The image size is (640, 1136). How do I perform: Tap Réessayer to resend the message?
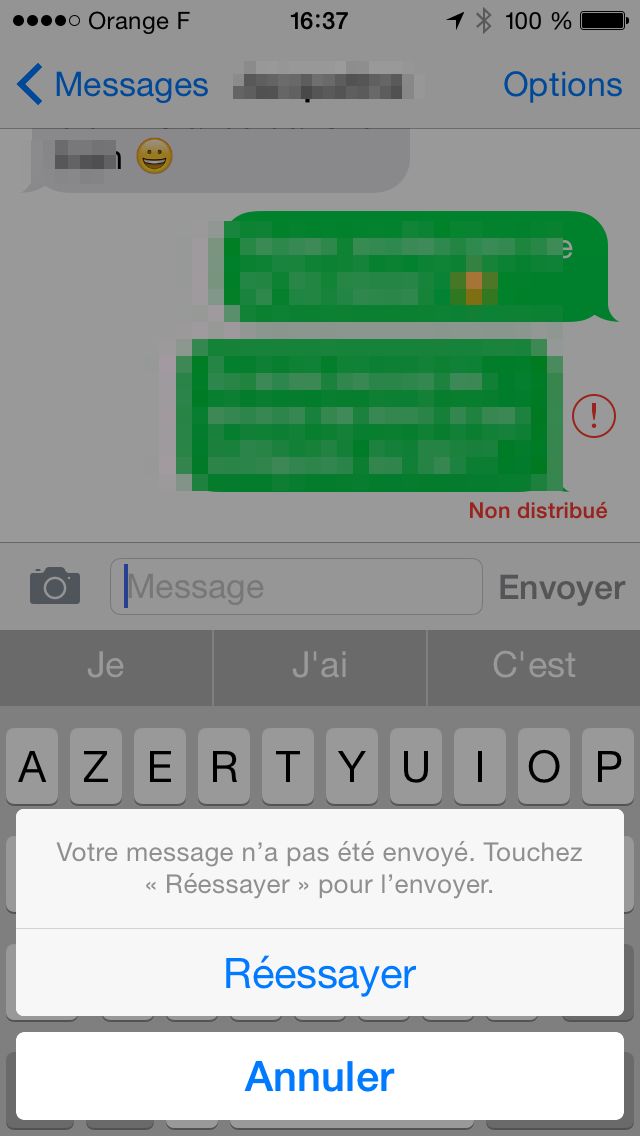point(320,973)
